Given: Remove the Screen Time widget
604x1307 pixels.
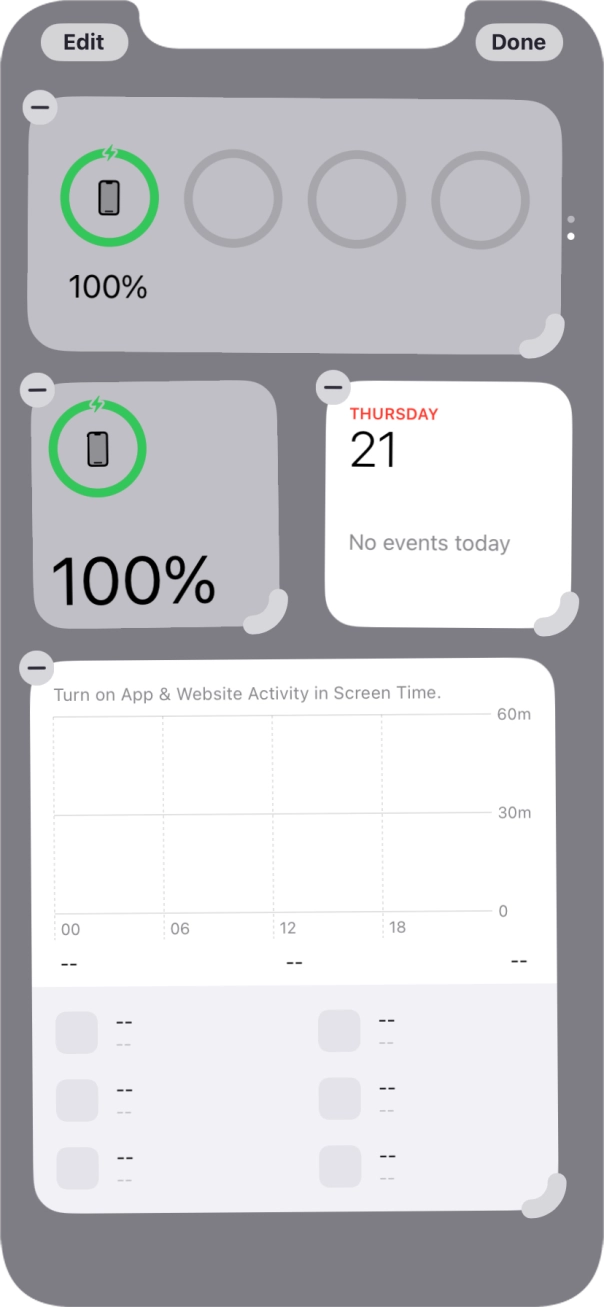Looking at the screenshot, I should [x=37, y=666].
